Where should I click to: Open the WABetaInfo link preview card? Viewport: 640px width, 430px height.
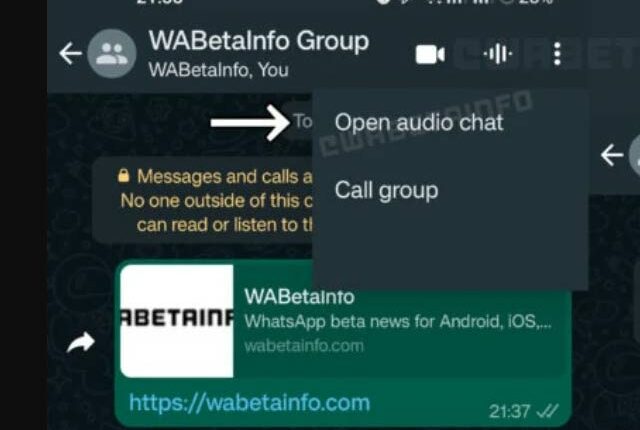click(x=340, y=322)
